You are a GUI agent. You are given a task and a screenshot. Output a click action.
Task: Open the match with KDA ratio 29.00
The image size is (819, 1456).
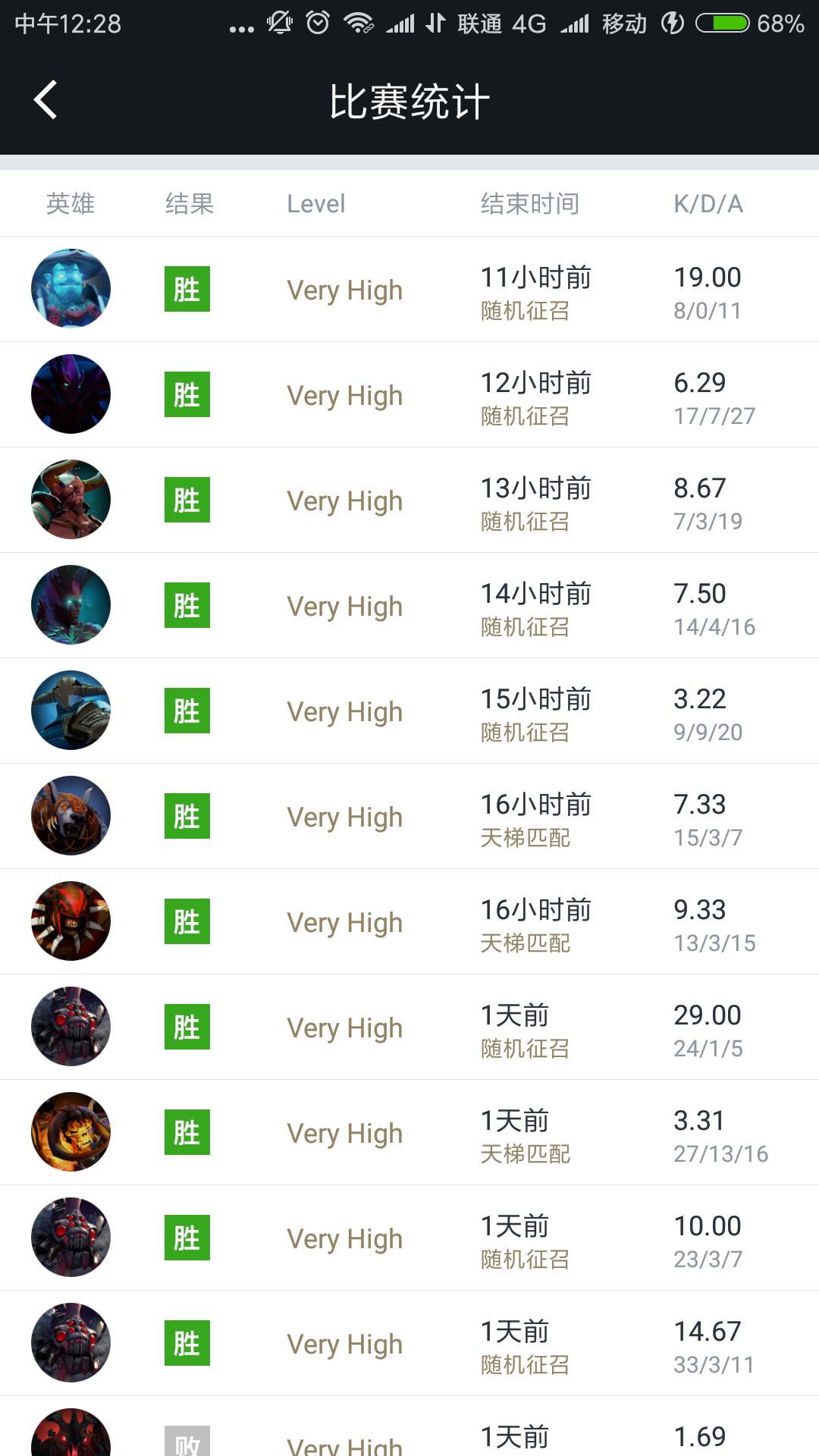click(x=409, y=1027)
